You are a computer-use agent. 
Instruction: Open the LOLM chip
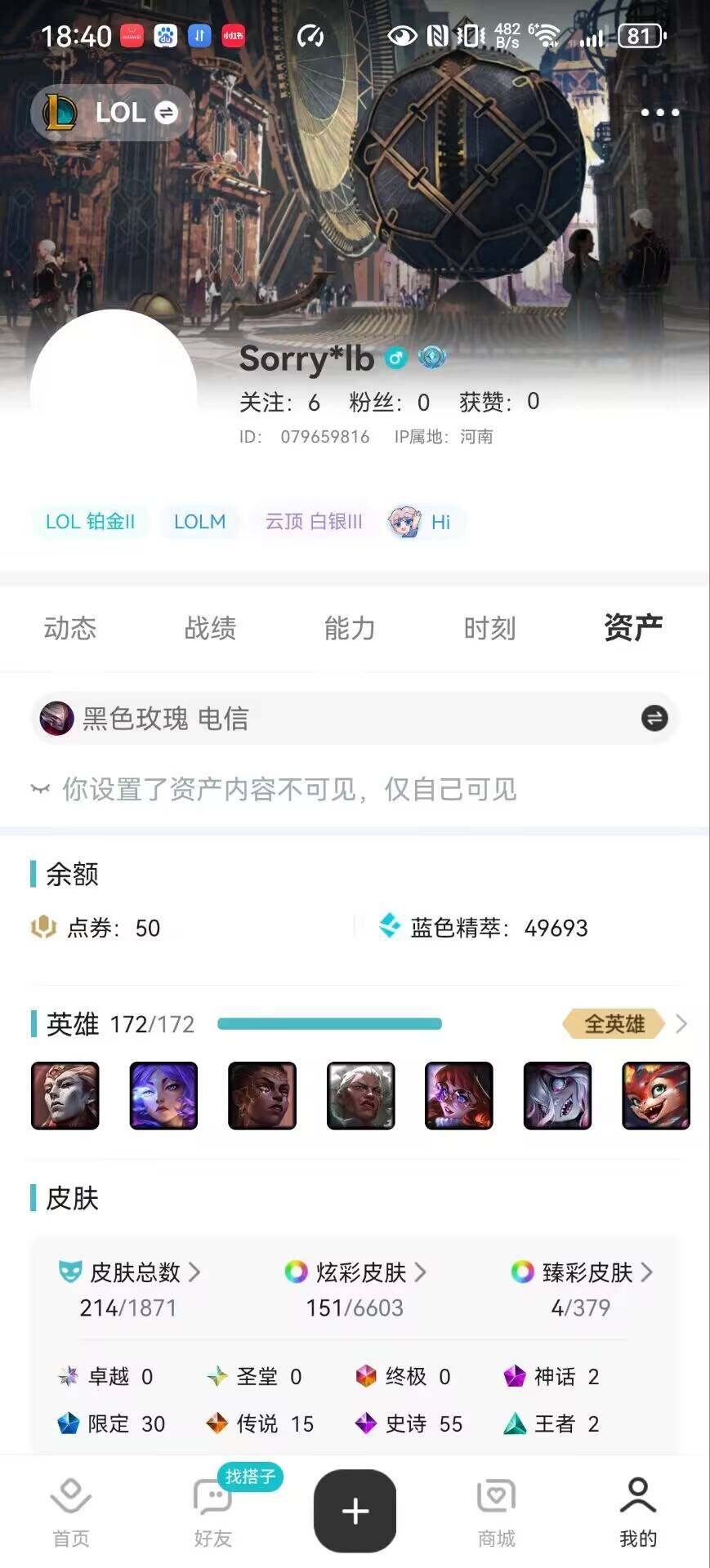click(x=199, y=522)
